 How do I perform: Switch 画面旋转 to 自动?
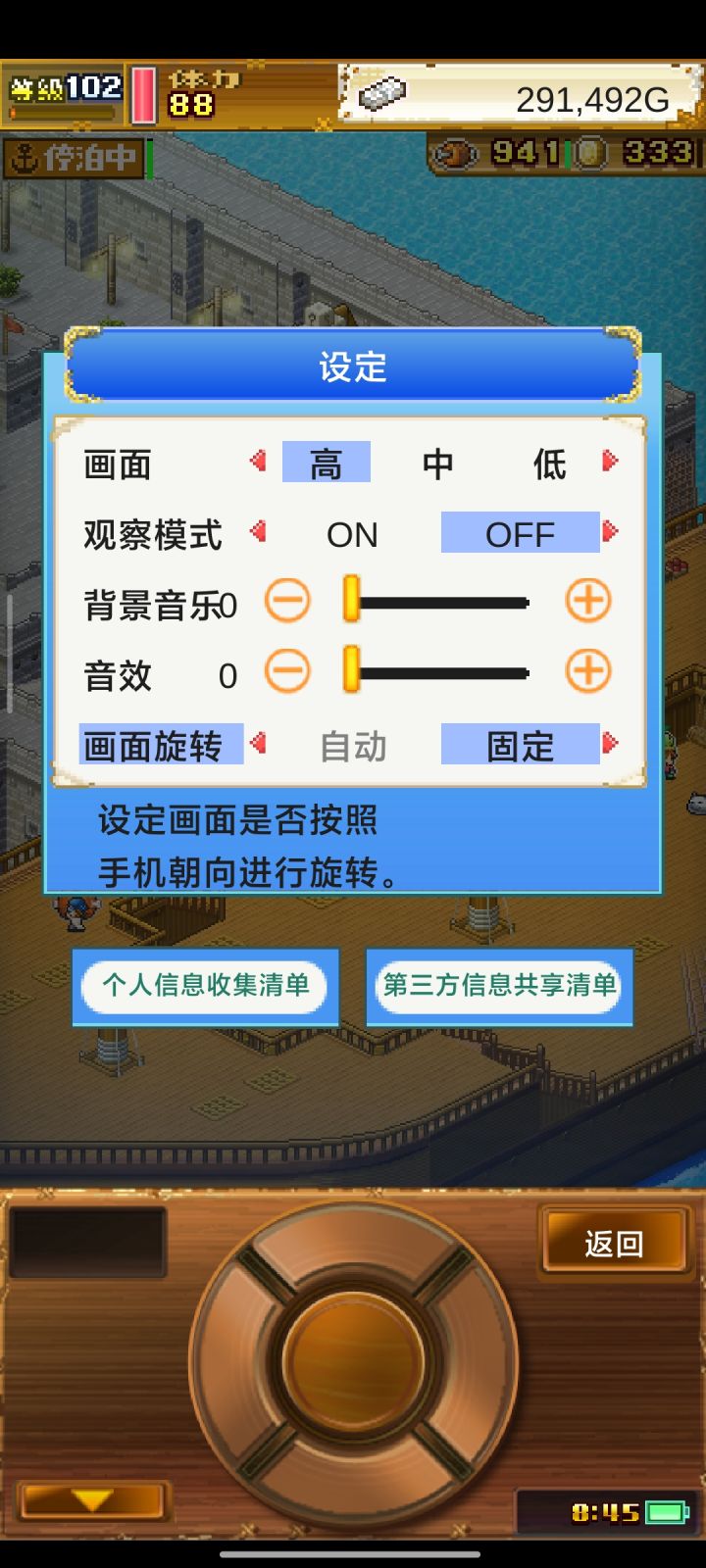coord(353,745)
